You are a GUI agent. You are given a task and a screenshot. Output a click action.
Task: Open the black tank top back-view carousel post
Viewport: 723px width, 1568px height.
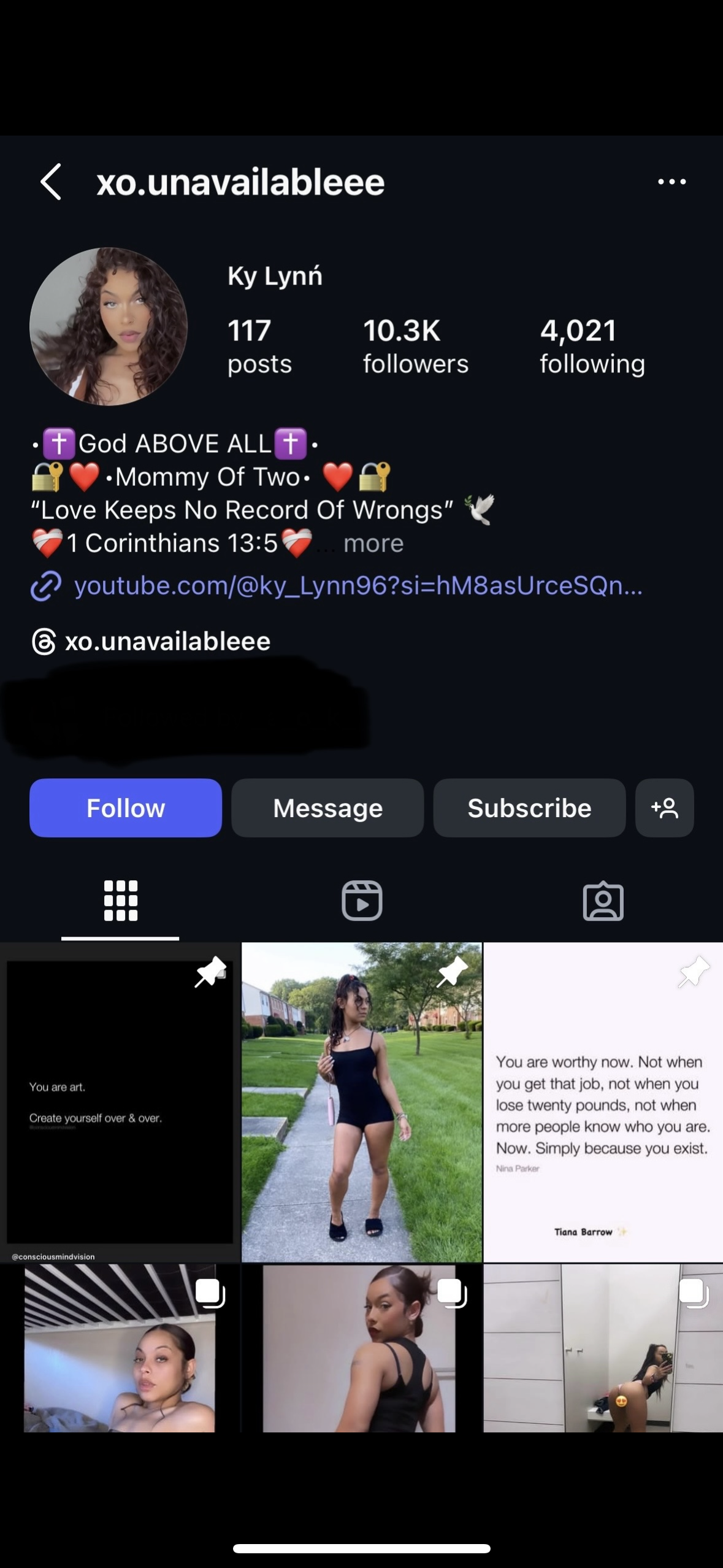pos(362,1350)
